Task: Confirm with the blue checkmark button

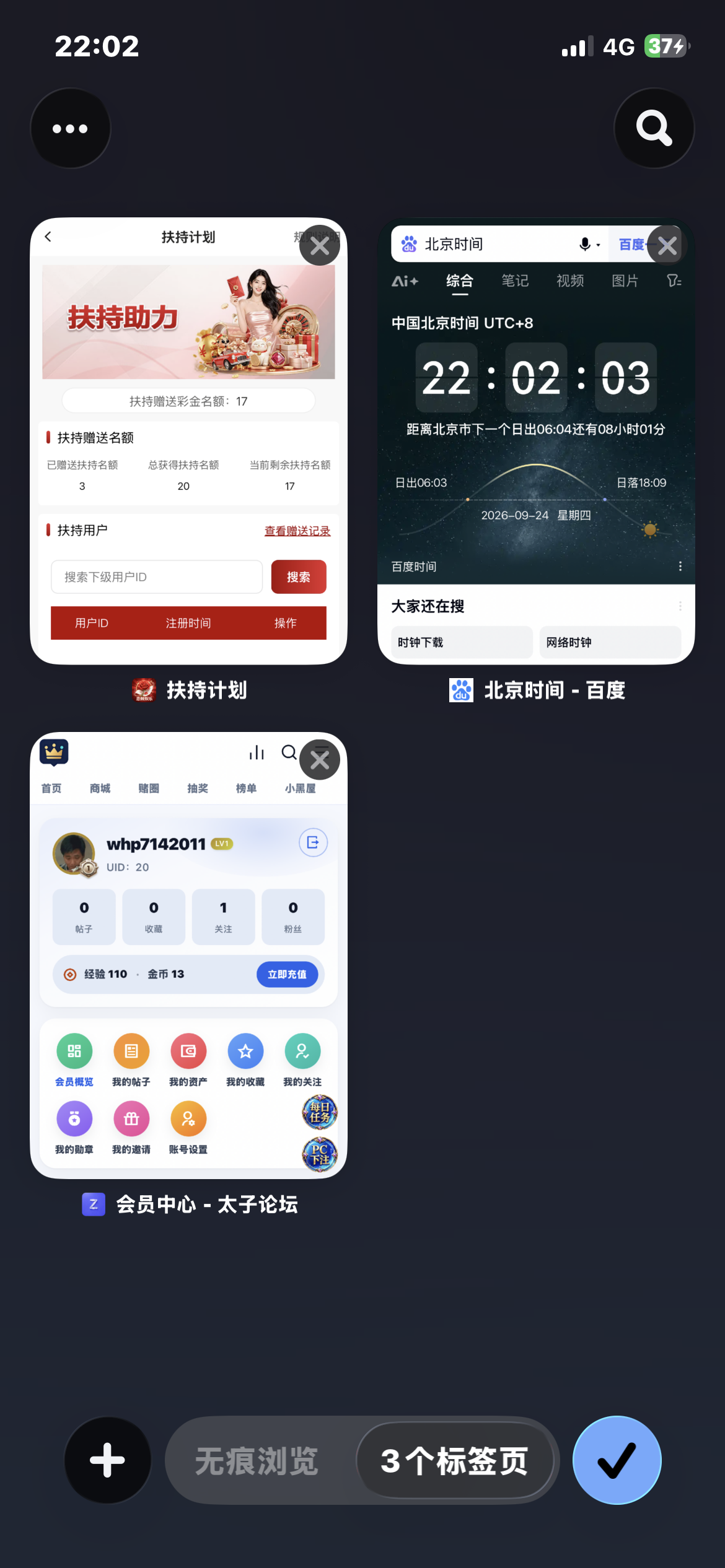Action: (617, 1460)
